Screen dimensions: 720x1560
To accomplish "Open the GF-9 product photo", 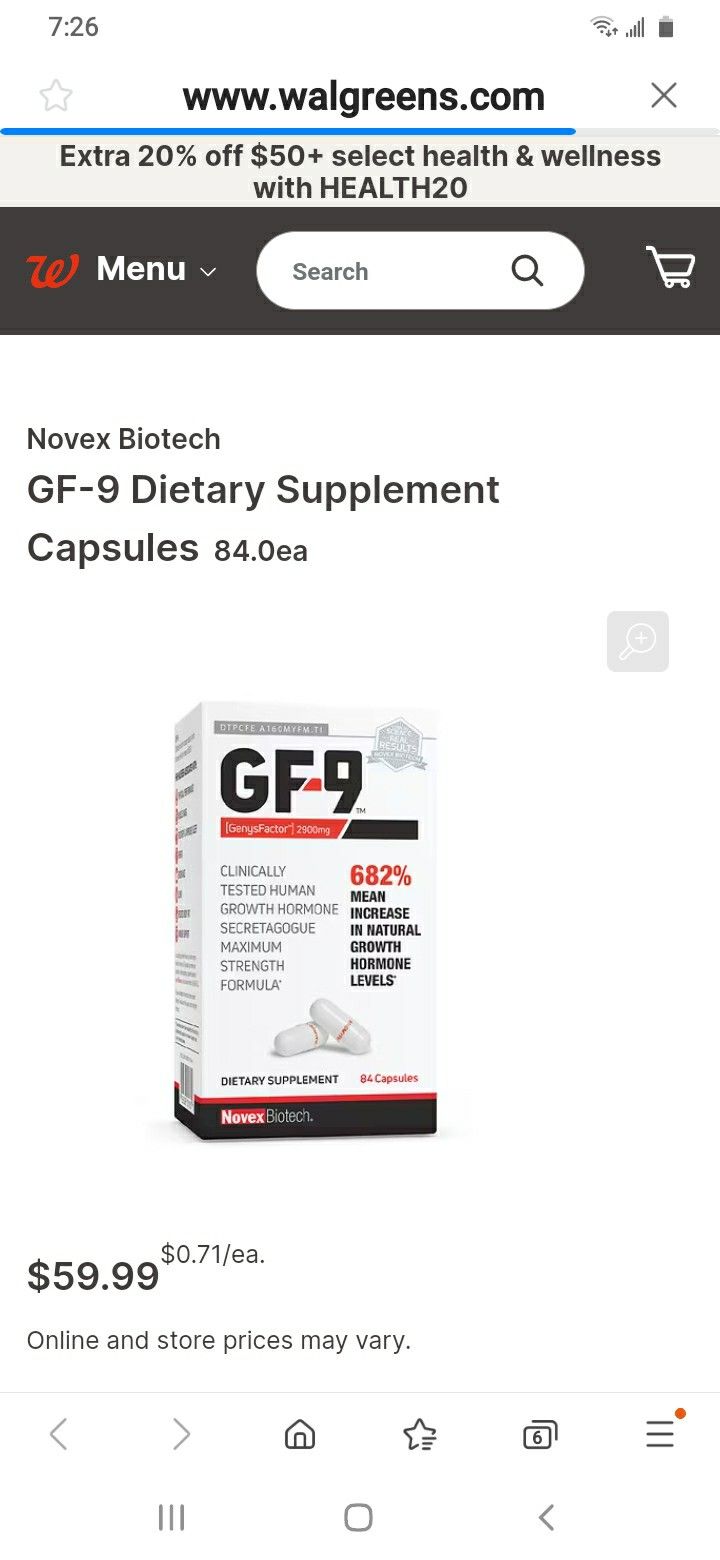I will point(306,921).
